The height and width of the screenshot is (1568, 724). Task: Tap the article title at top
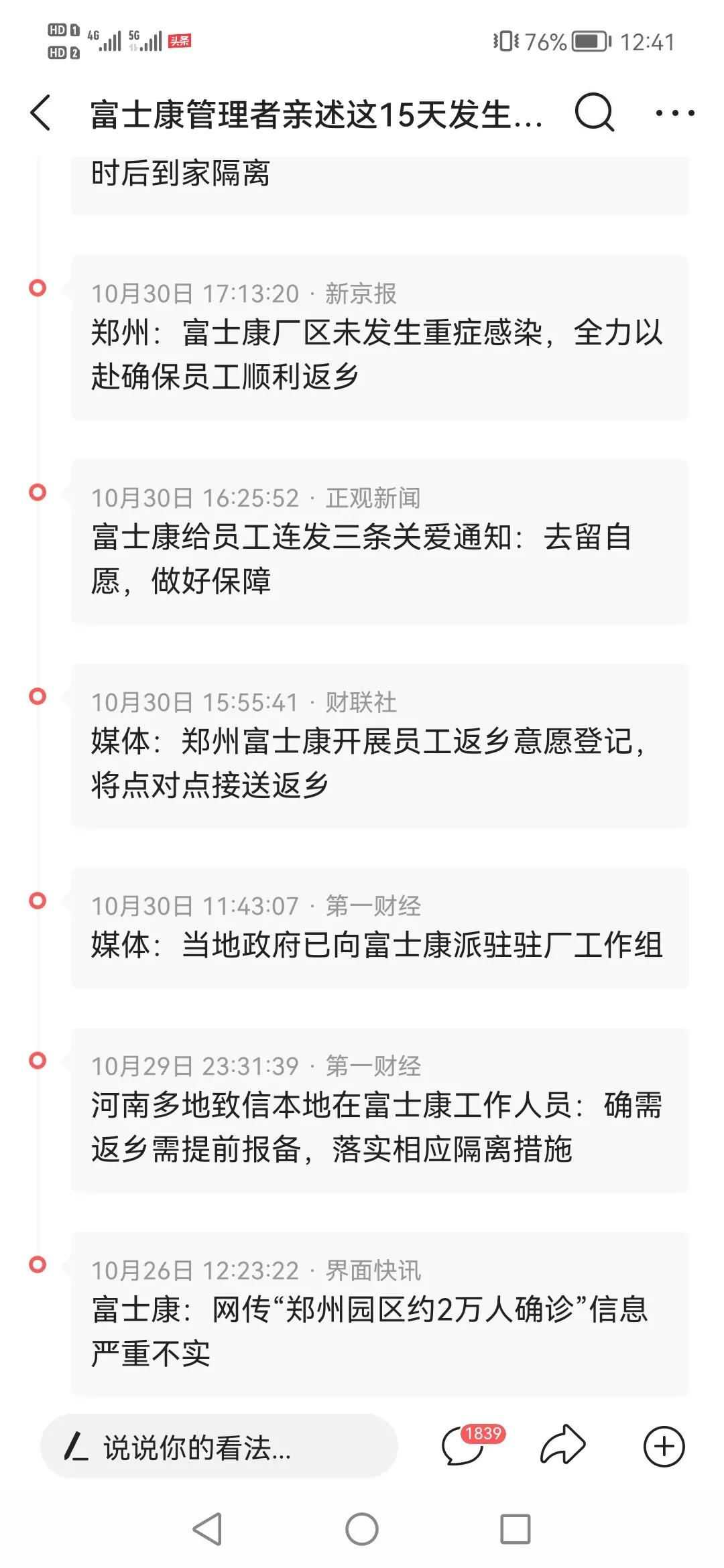pos(315,113)
